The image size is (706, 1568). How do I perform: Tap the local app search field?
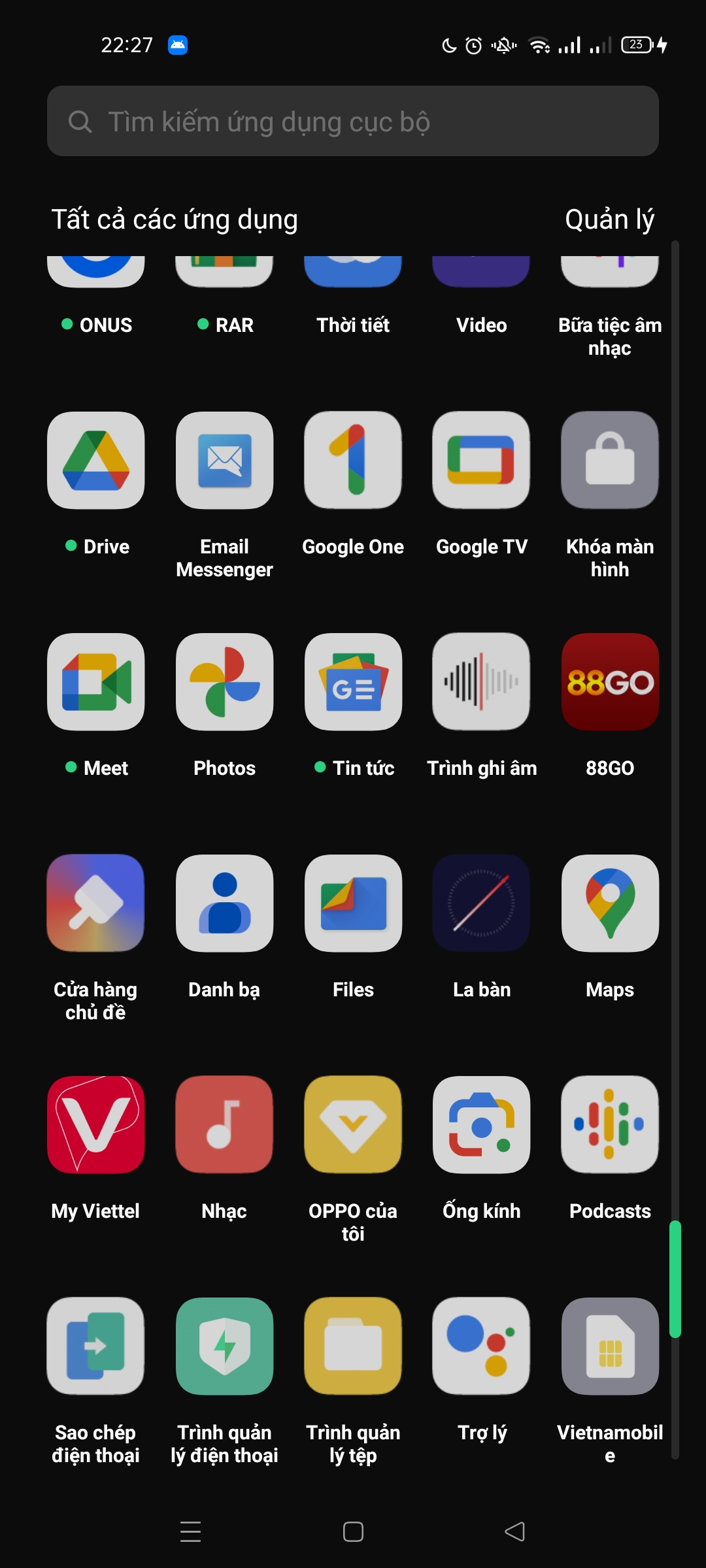(x=353, y=121)
